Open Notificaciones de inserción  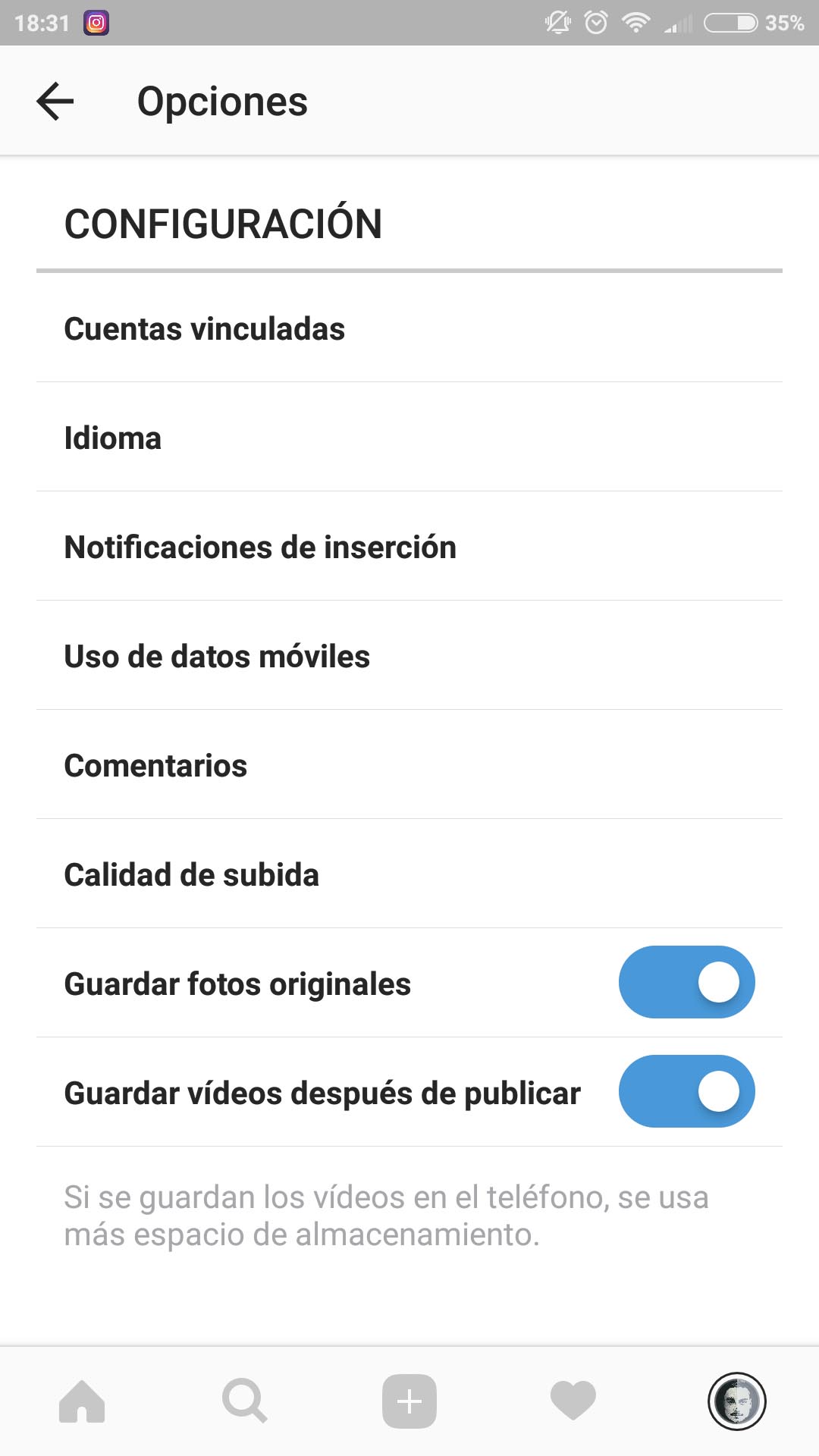click(409, 547)
